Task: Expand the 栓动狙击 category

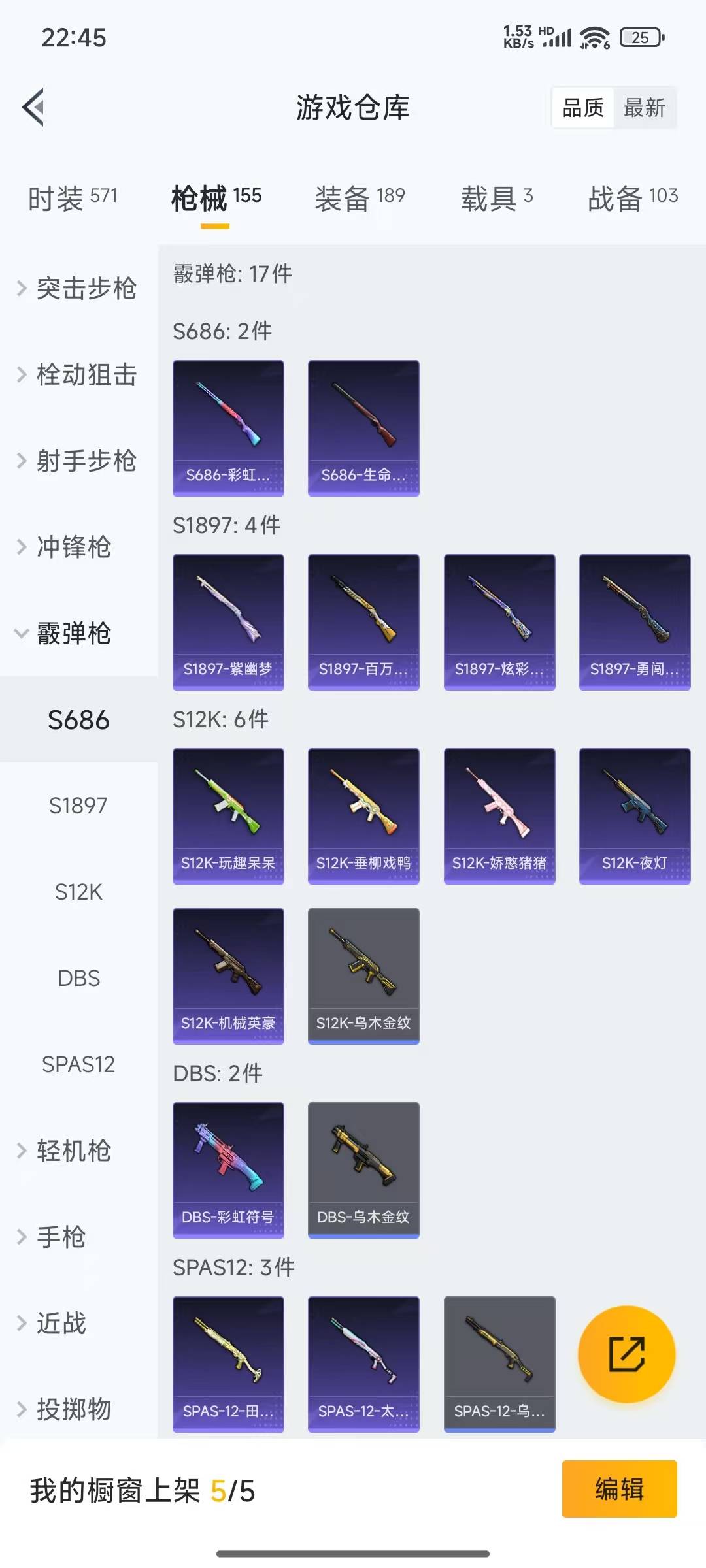Action: pos(78,374)
